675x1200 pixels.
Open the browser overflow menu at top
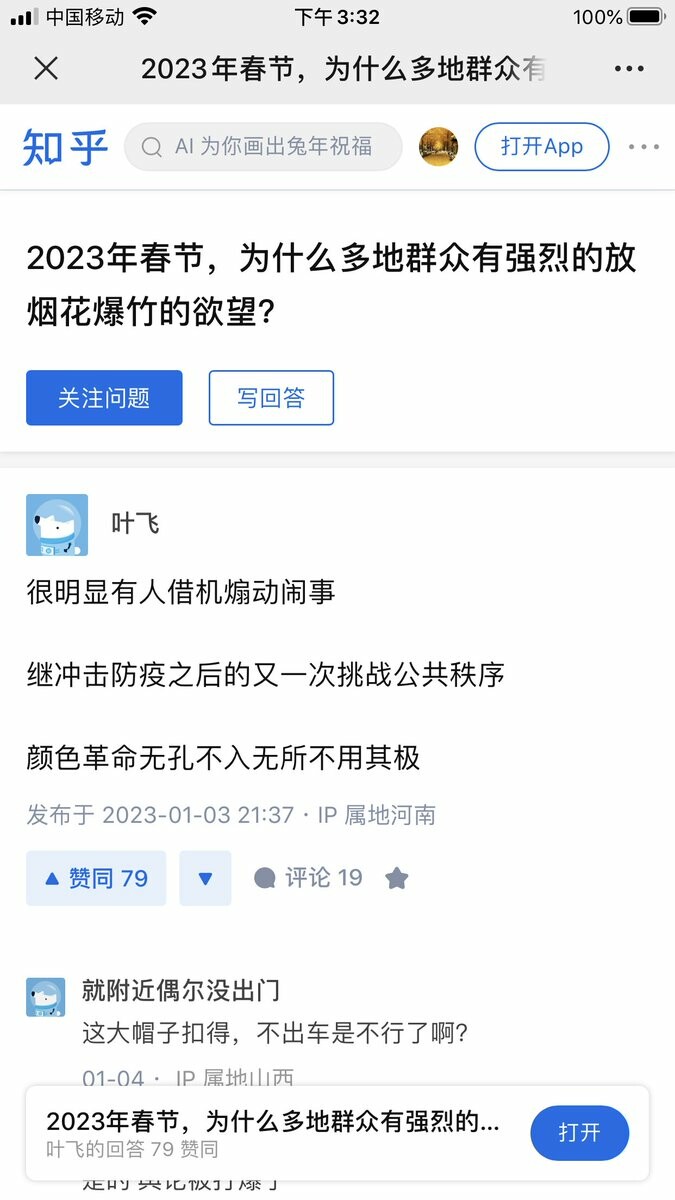click(x=629, y=68)
